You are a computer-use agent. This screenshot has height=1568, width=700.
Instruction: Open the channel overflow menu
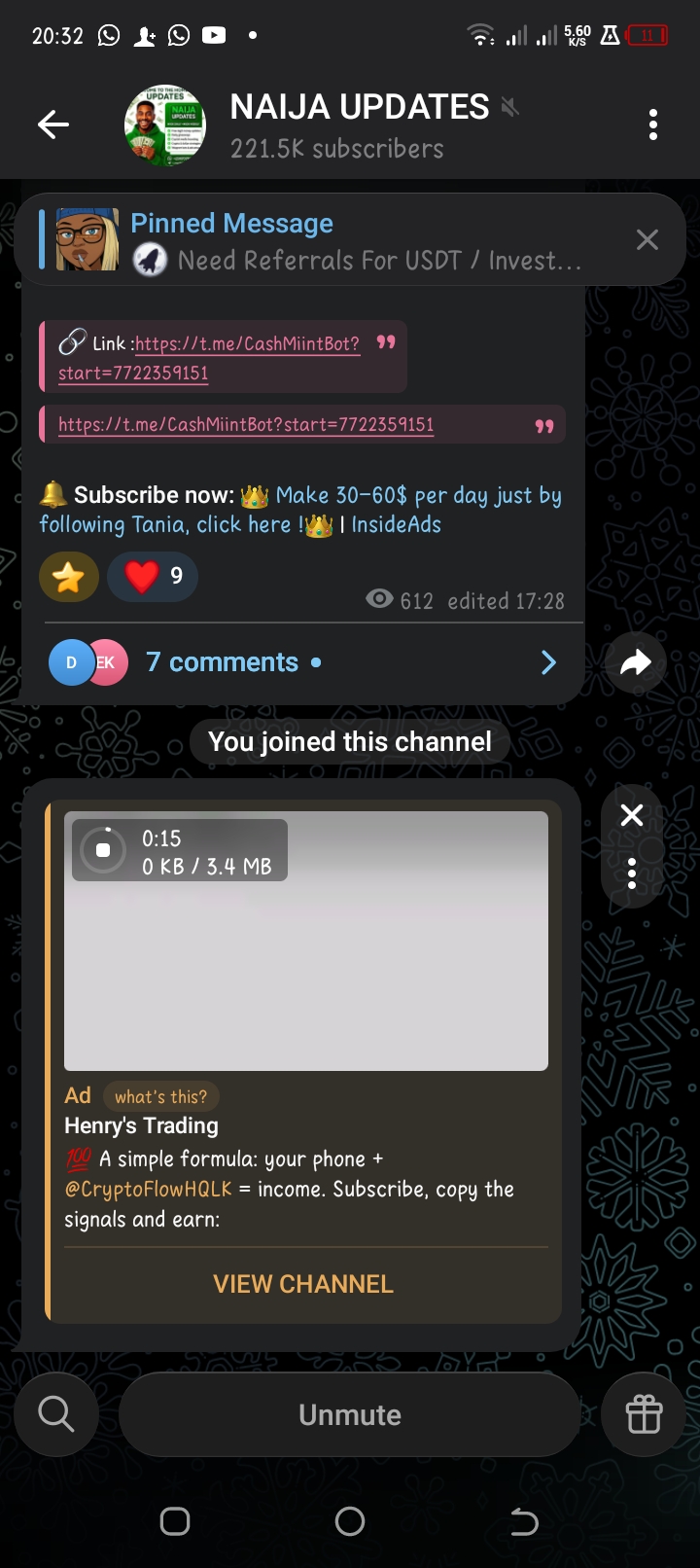coord(652,125)
